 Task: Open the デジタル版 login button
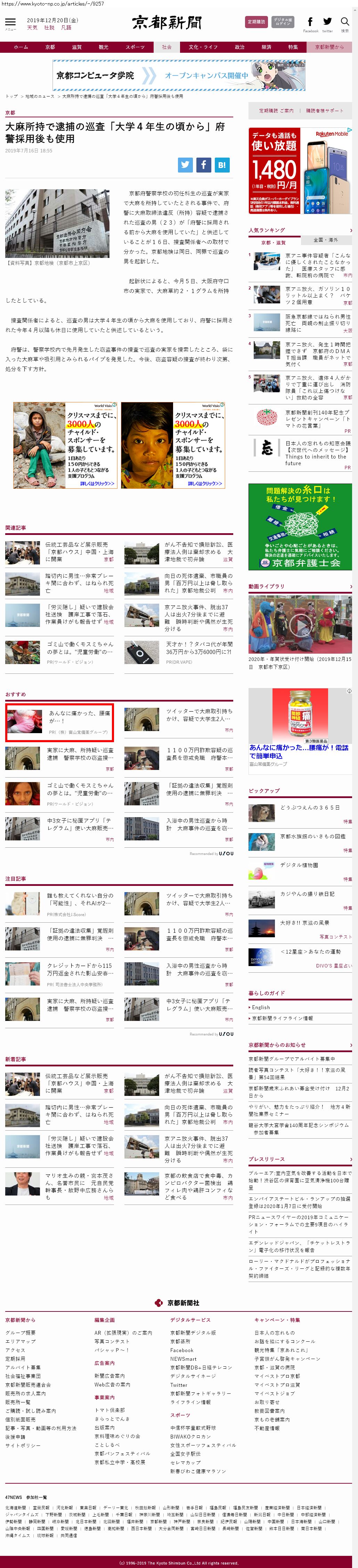click(282, 22)
